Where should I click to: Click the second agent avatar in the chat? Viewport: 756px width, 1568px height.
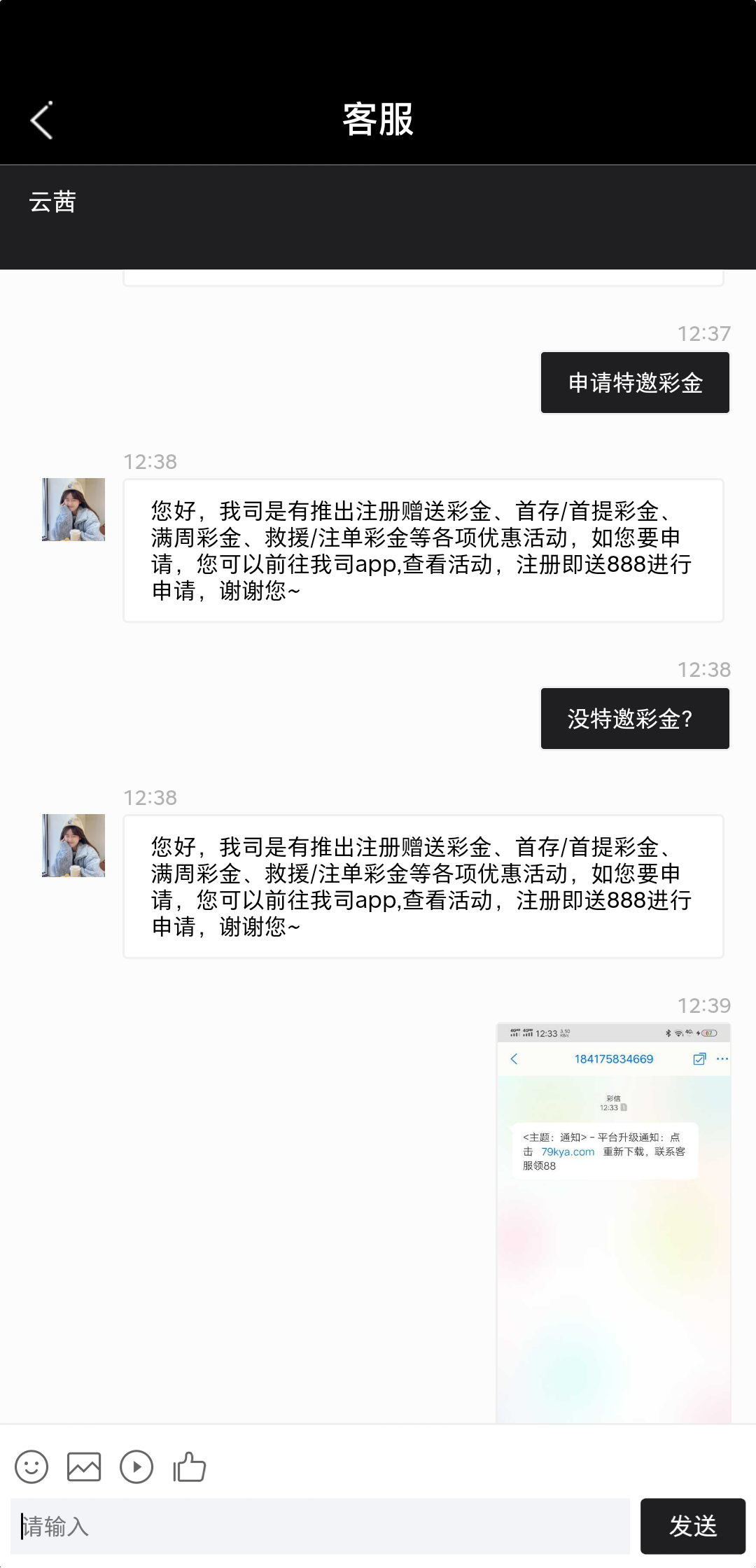pyautogui.click(x=71, y=845)
